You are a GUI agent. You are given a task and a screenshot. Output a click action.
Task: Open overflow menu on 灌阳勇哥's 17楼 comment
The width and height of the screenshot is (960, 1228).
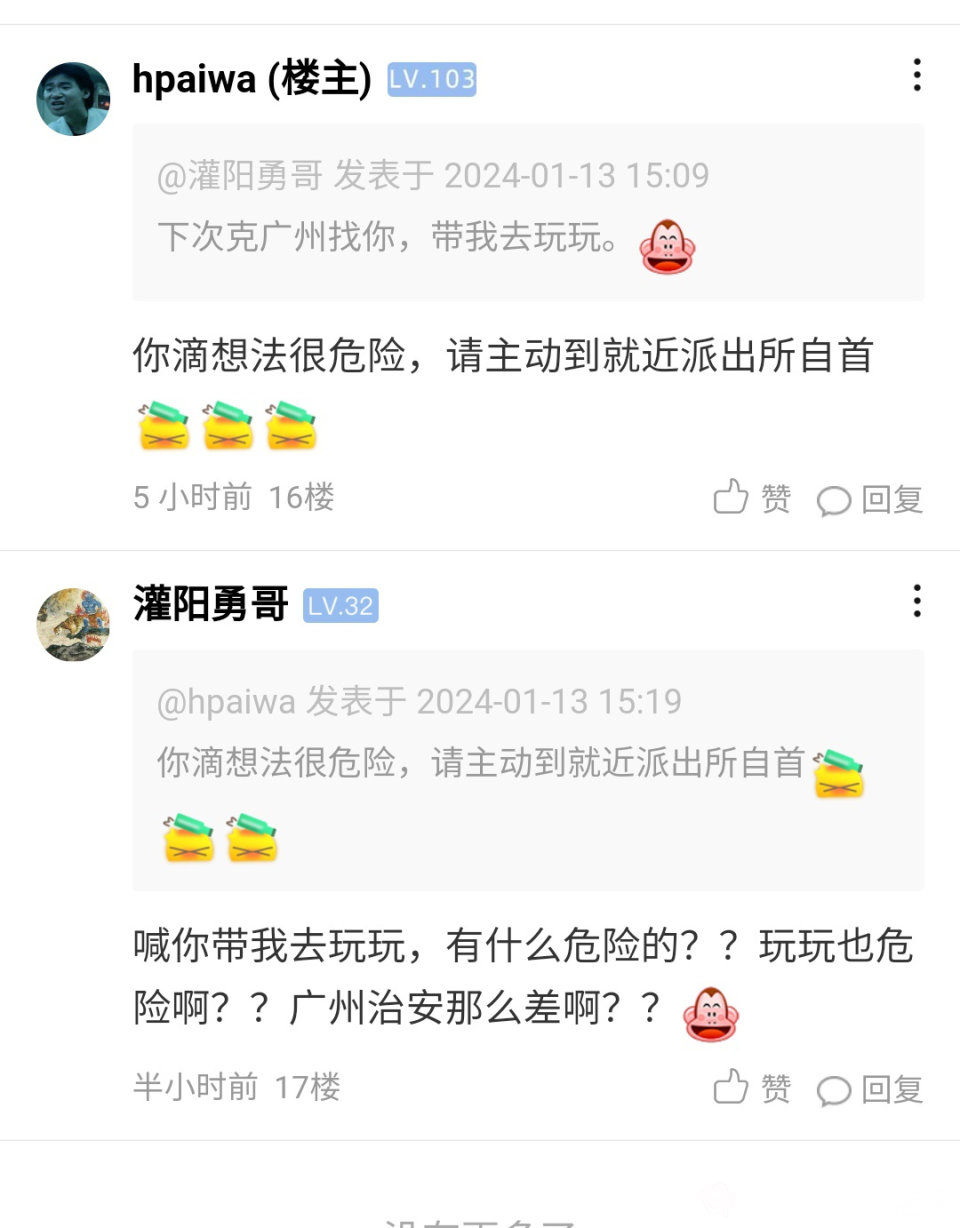[916, 602]
